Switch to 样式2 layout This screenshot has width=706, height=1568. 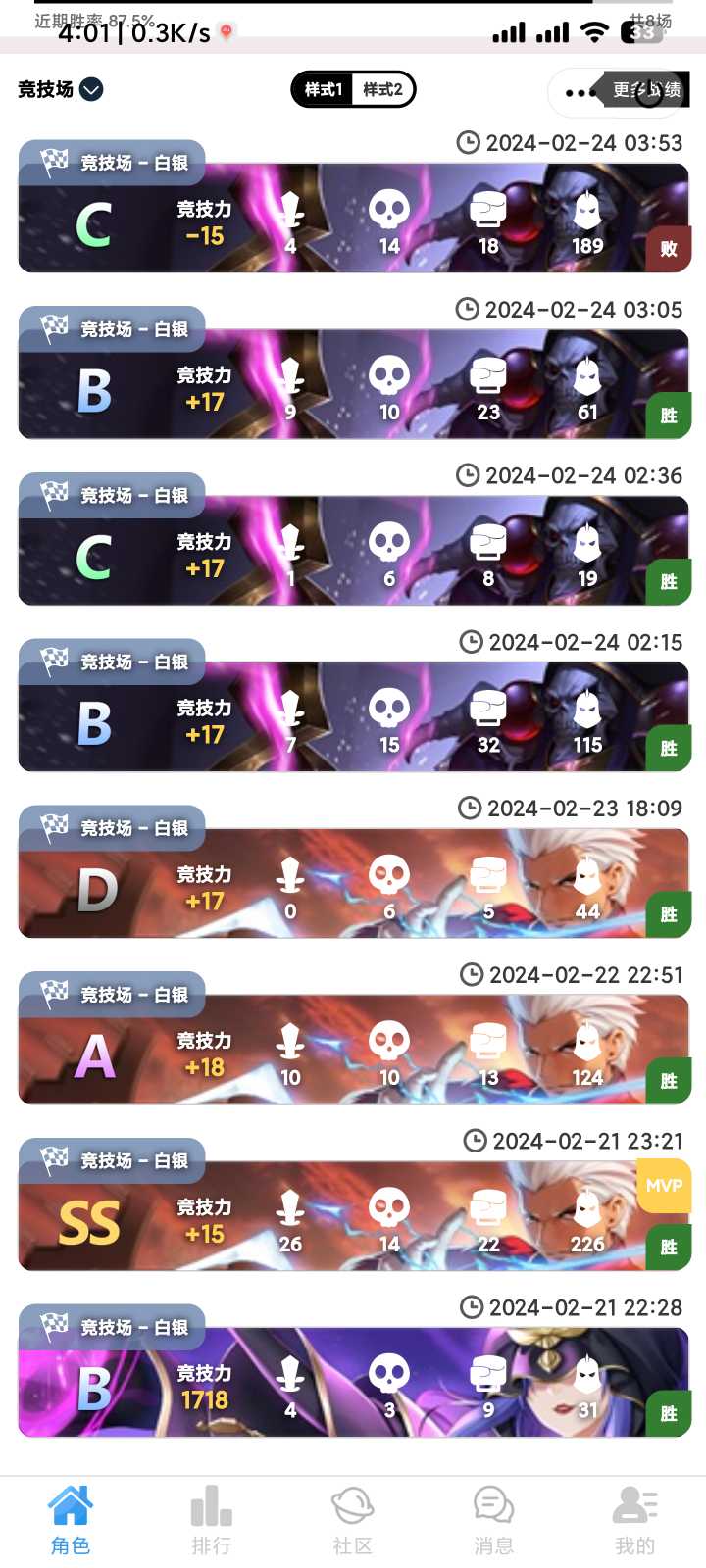pyautogui.click(x=382, y=89)
